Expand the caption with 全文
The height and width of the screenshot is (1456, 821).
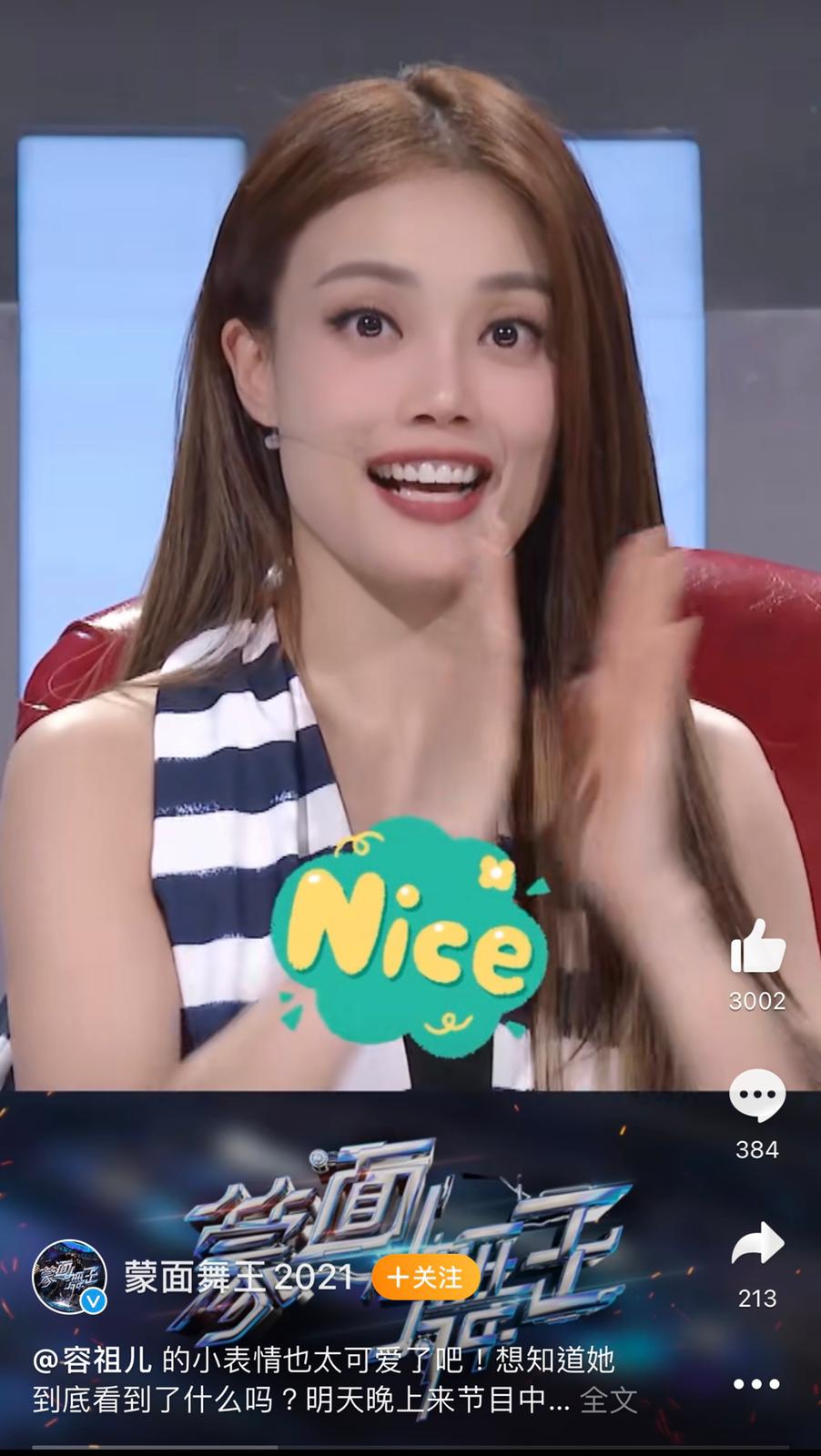point(609,1400)
